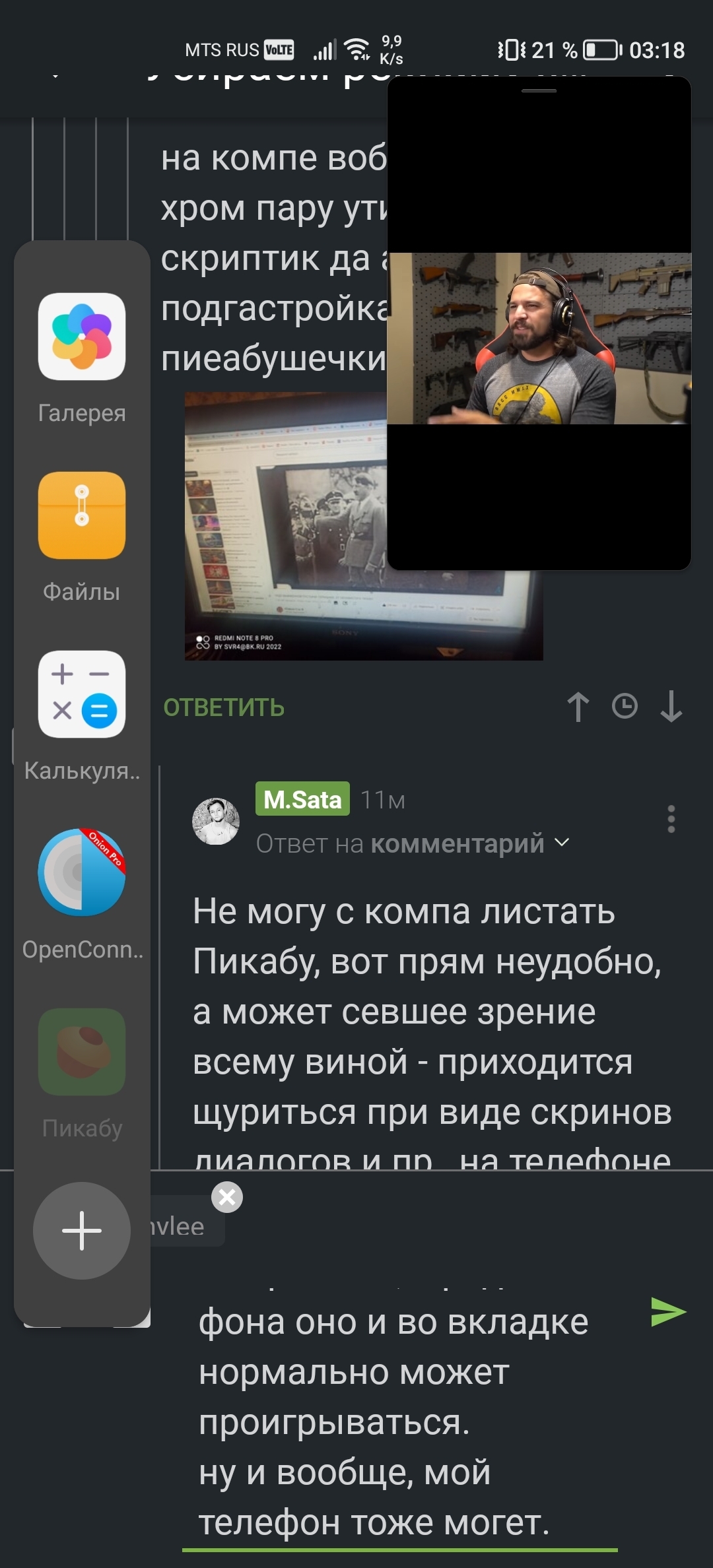Open the clock icon beside the vote arrows
The image size is (713, 1568).
point(625,706)
